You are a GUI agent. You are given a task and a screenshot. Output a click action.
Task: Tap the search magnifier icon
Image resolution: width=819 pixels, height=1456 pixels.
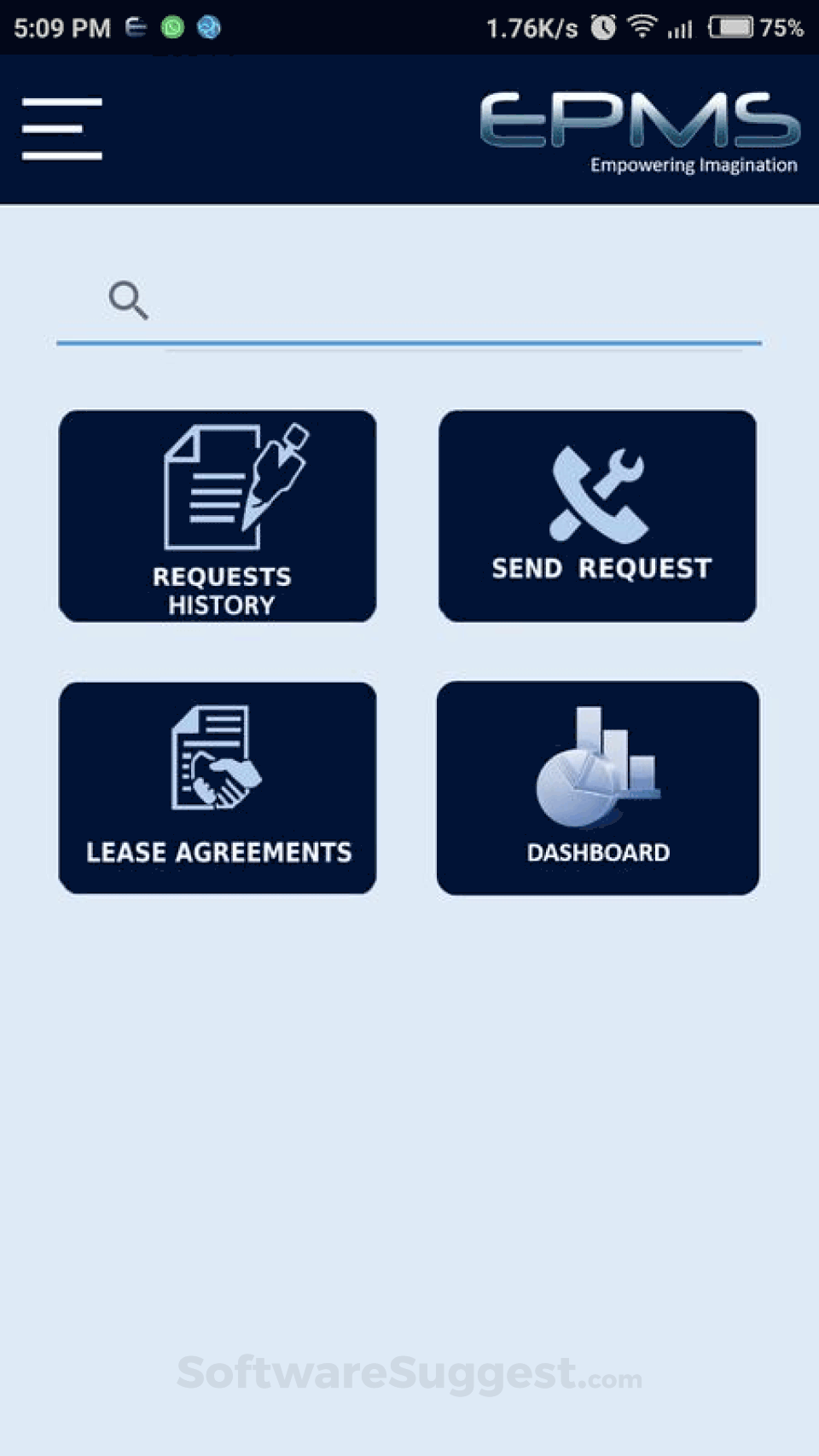(128, 299)
